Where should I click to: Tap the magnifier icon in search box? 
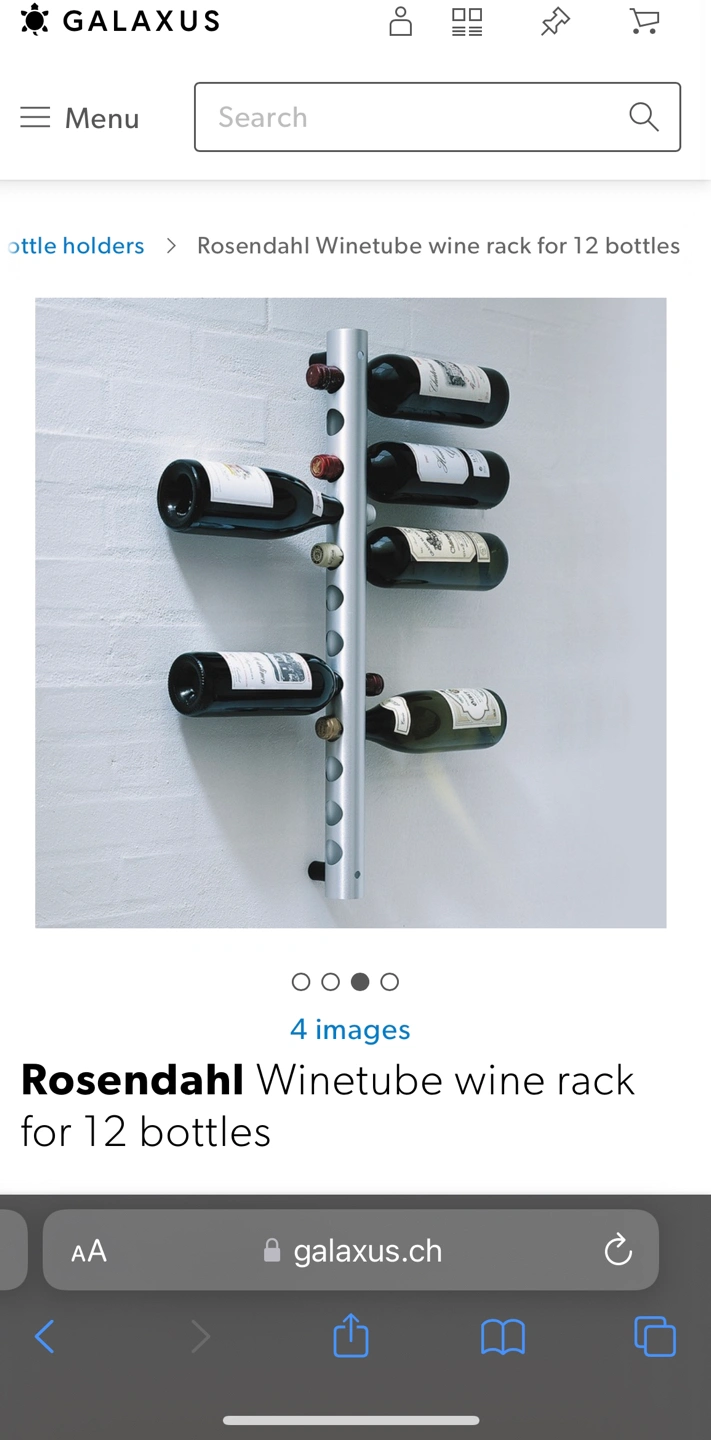644,117
